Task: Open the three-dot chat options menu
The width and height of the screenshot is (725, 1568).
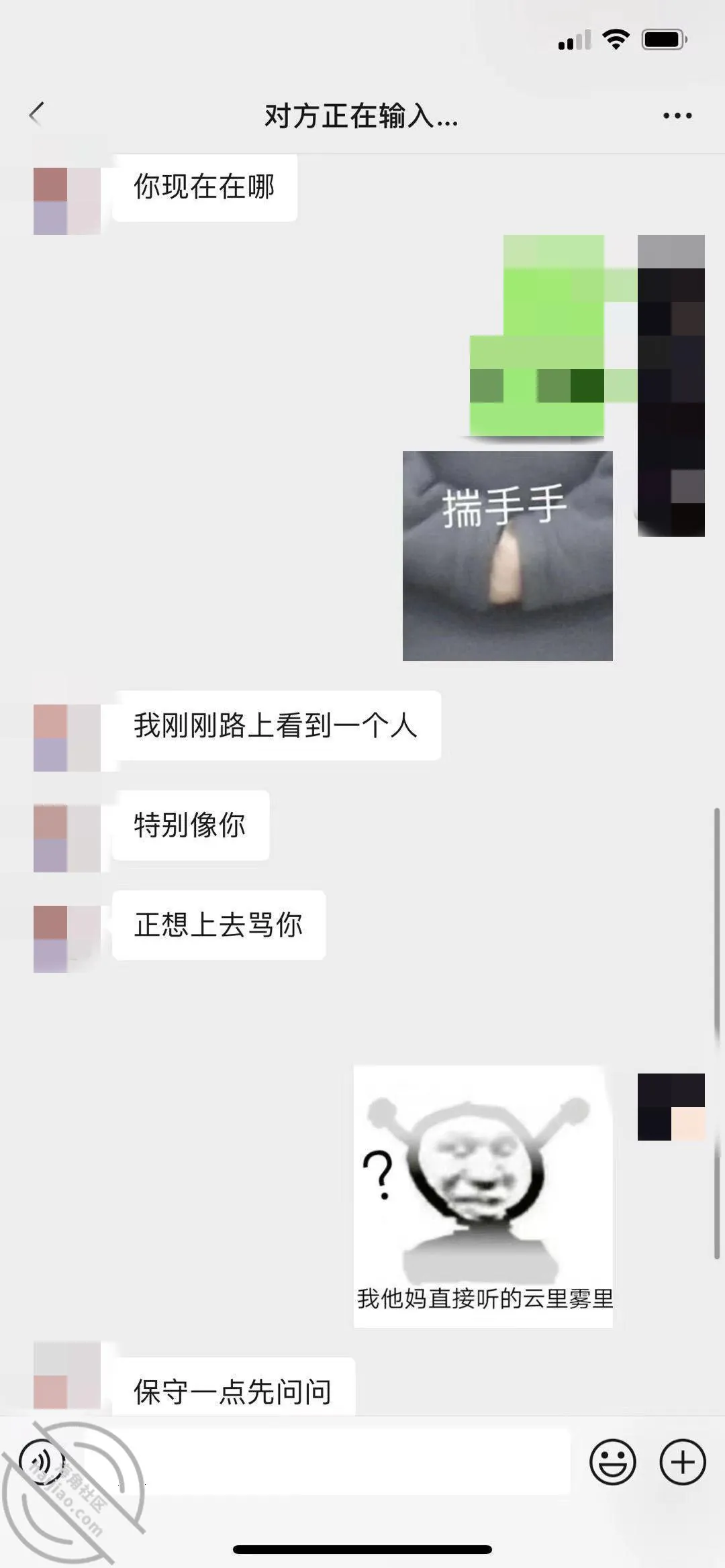Action: (677, 115)
